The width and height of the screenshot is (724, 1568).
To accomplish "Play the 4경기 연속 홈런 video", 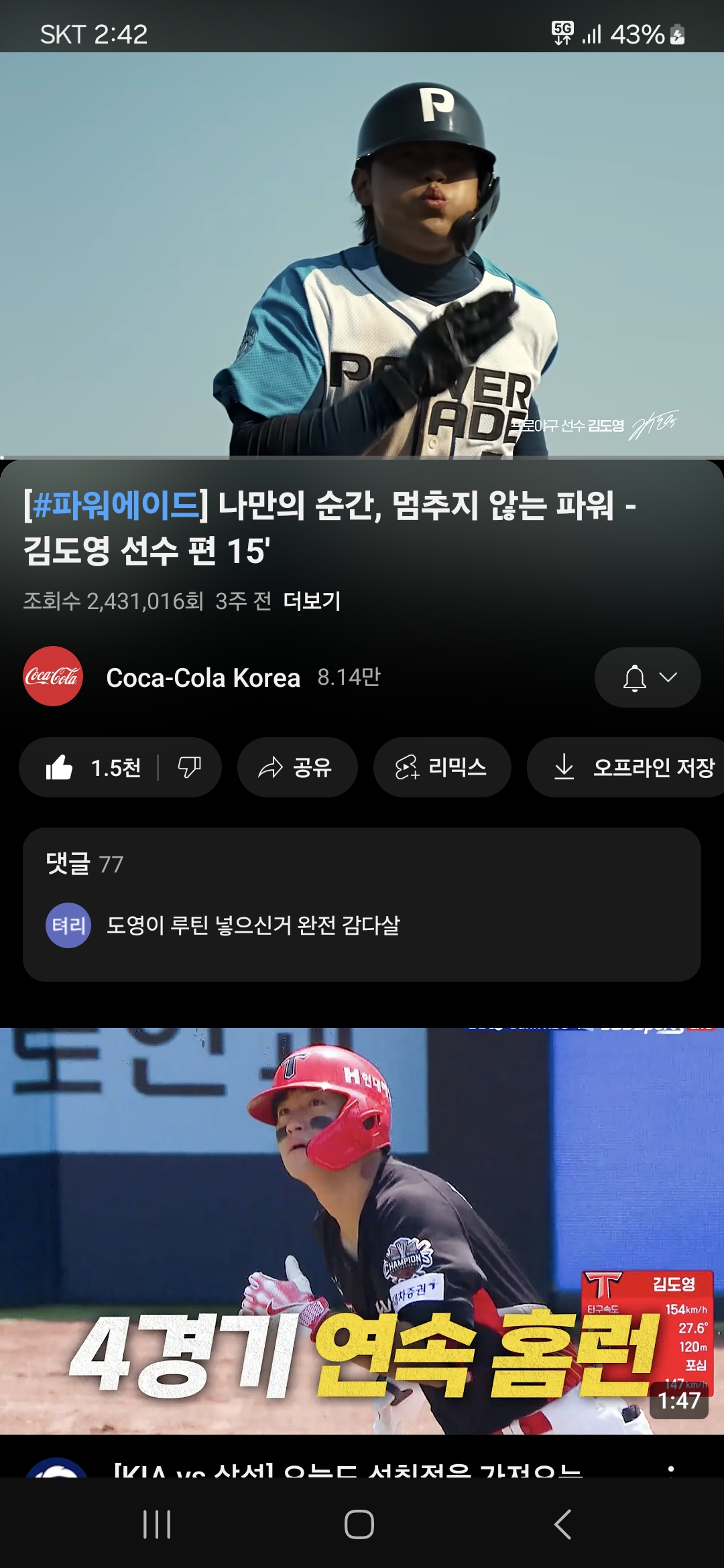I will pos(362,1231).
